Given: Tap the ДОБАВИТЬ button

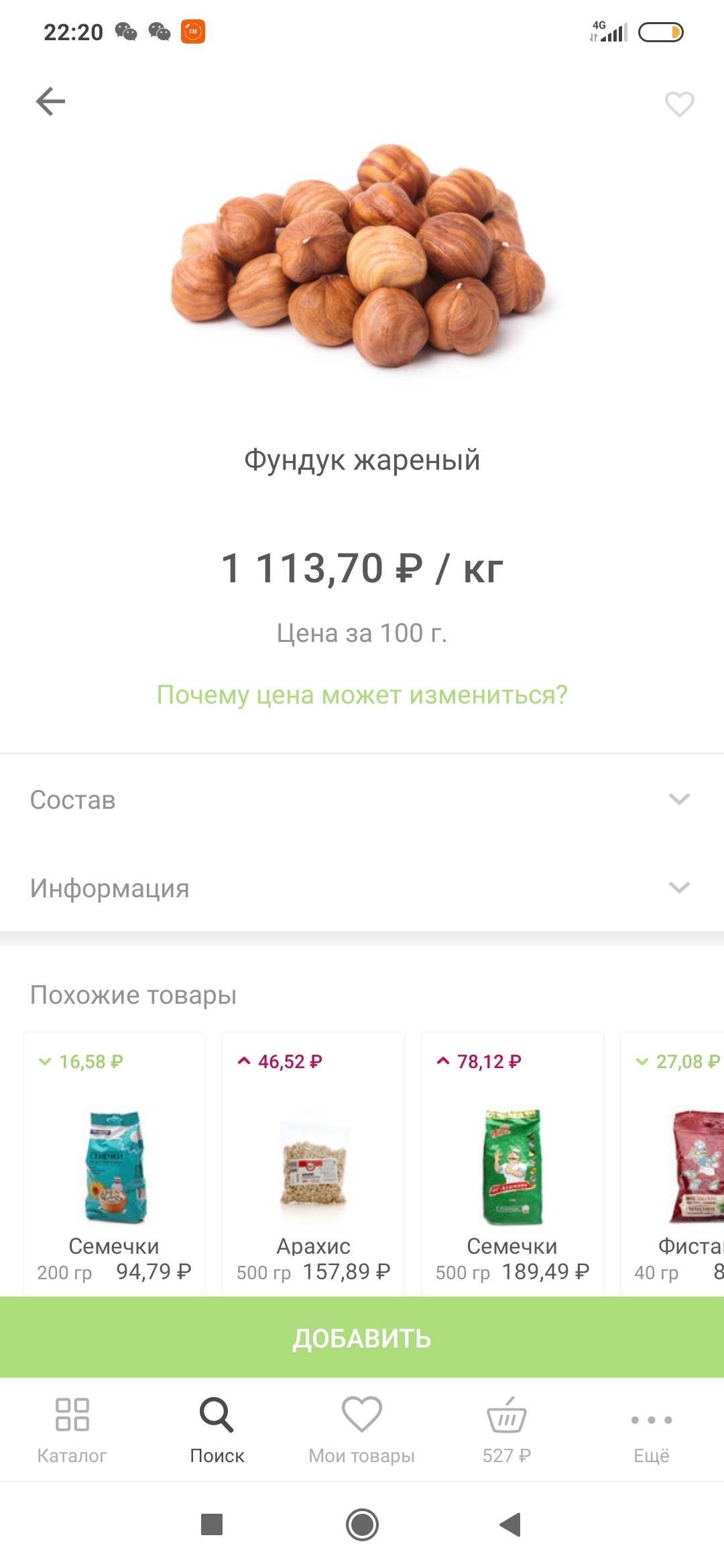Looking at the screenshot, I should [362, 1337].
